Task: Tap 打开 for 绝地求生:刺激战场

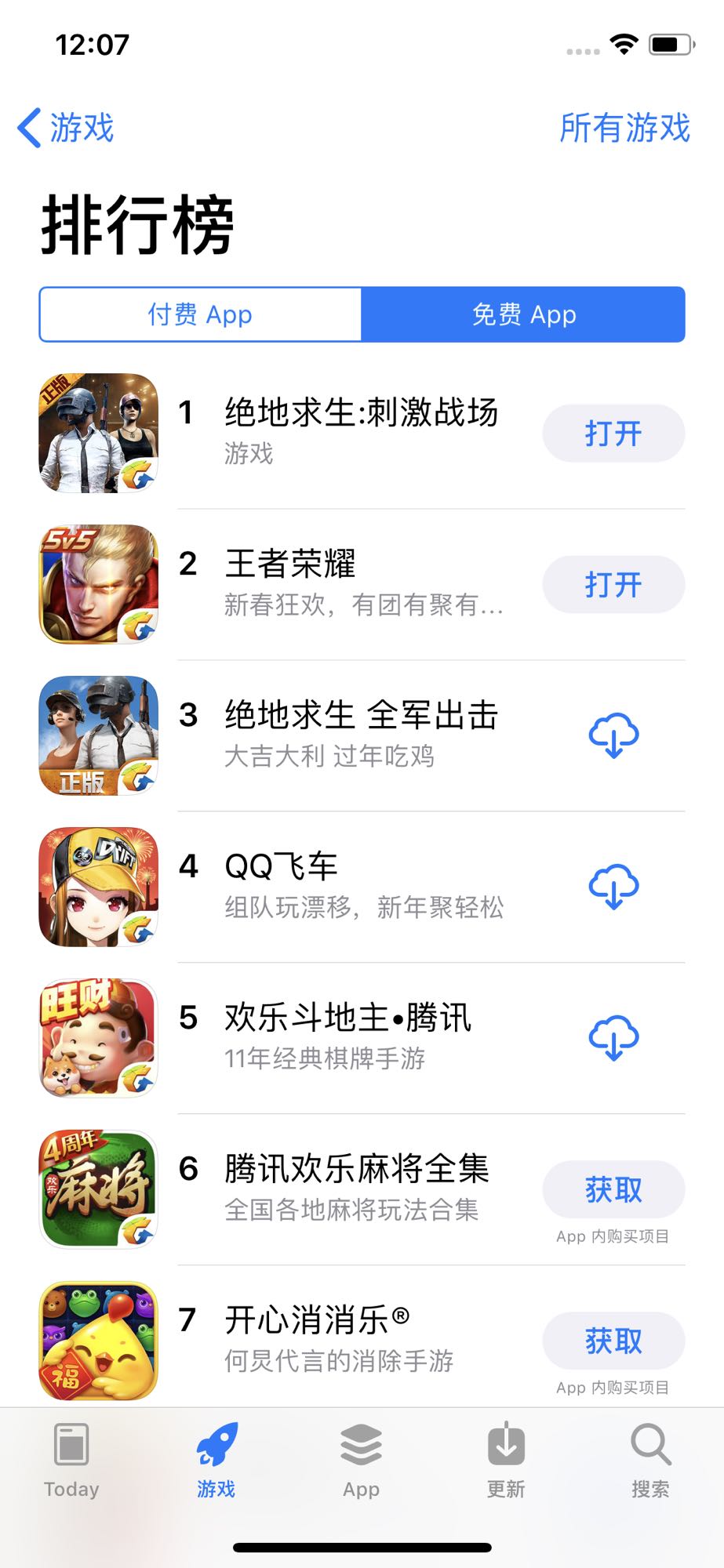Action: coord(613,434)
